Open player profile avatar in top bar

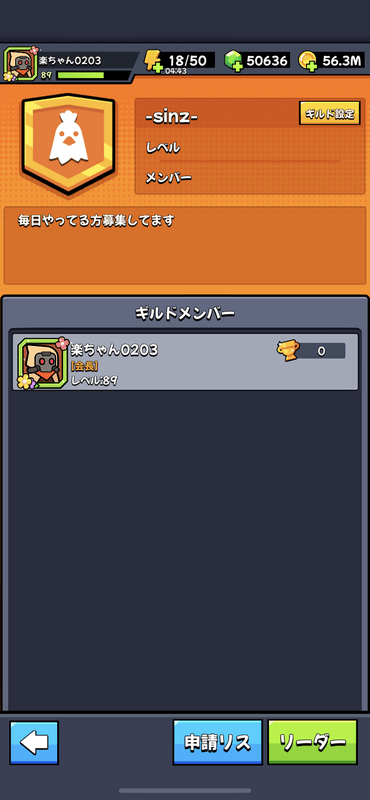click(18, 64)
